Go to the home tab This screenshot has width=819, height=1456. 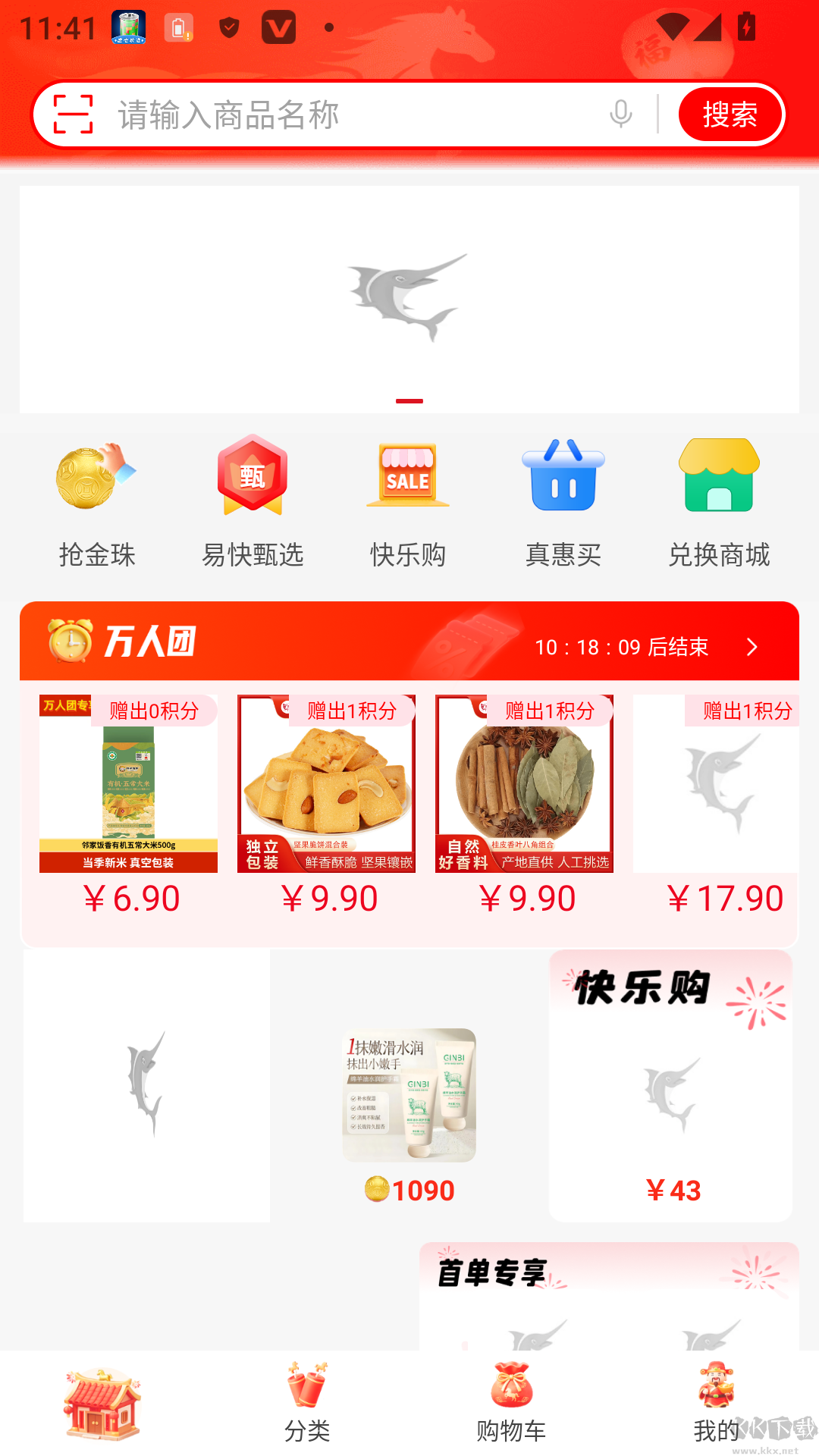point(102,1399)
